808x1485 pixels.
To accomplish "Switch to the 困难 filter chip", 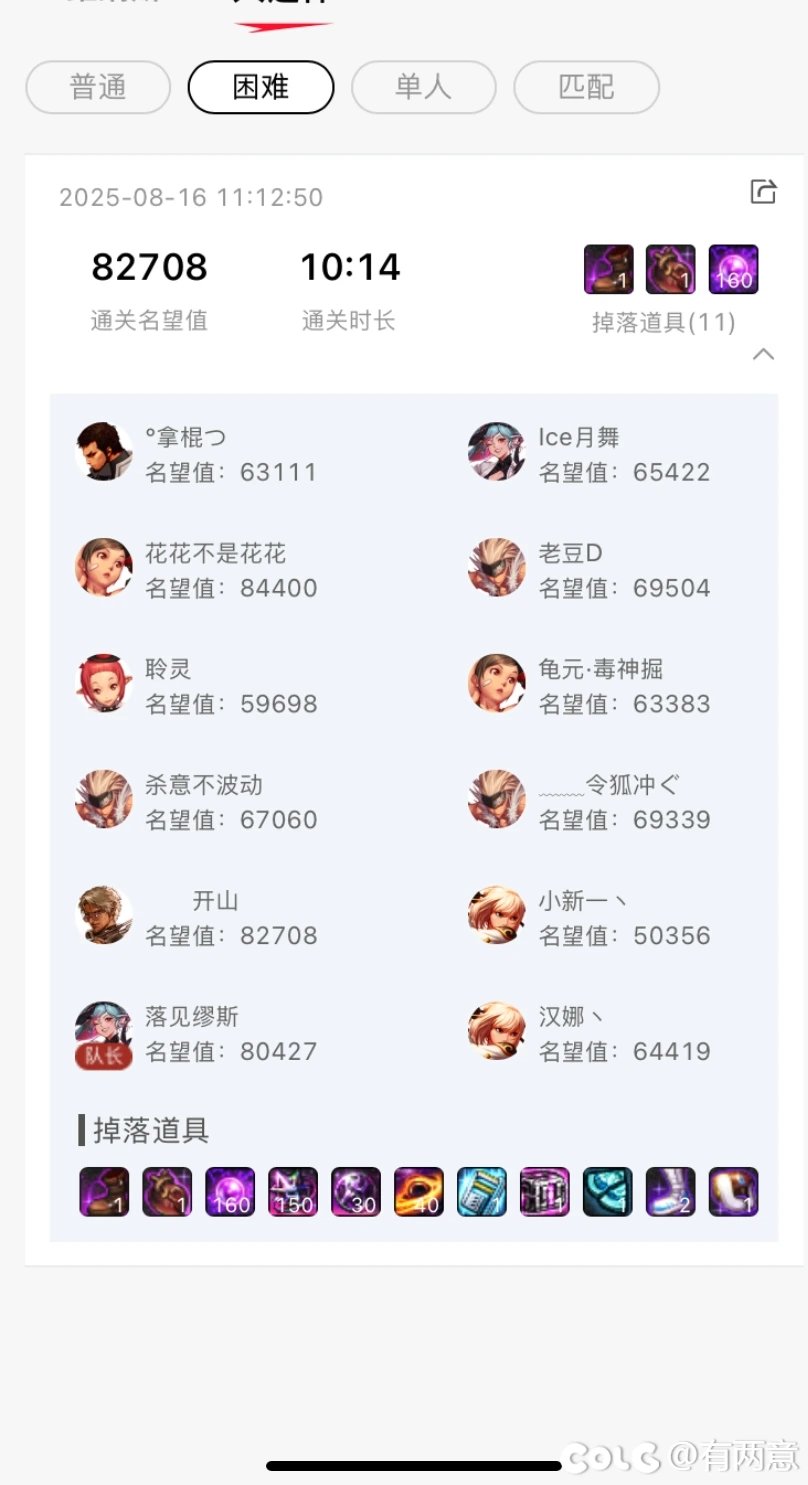I will tap(261, 88).
